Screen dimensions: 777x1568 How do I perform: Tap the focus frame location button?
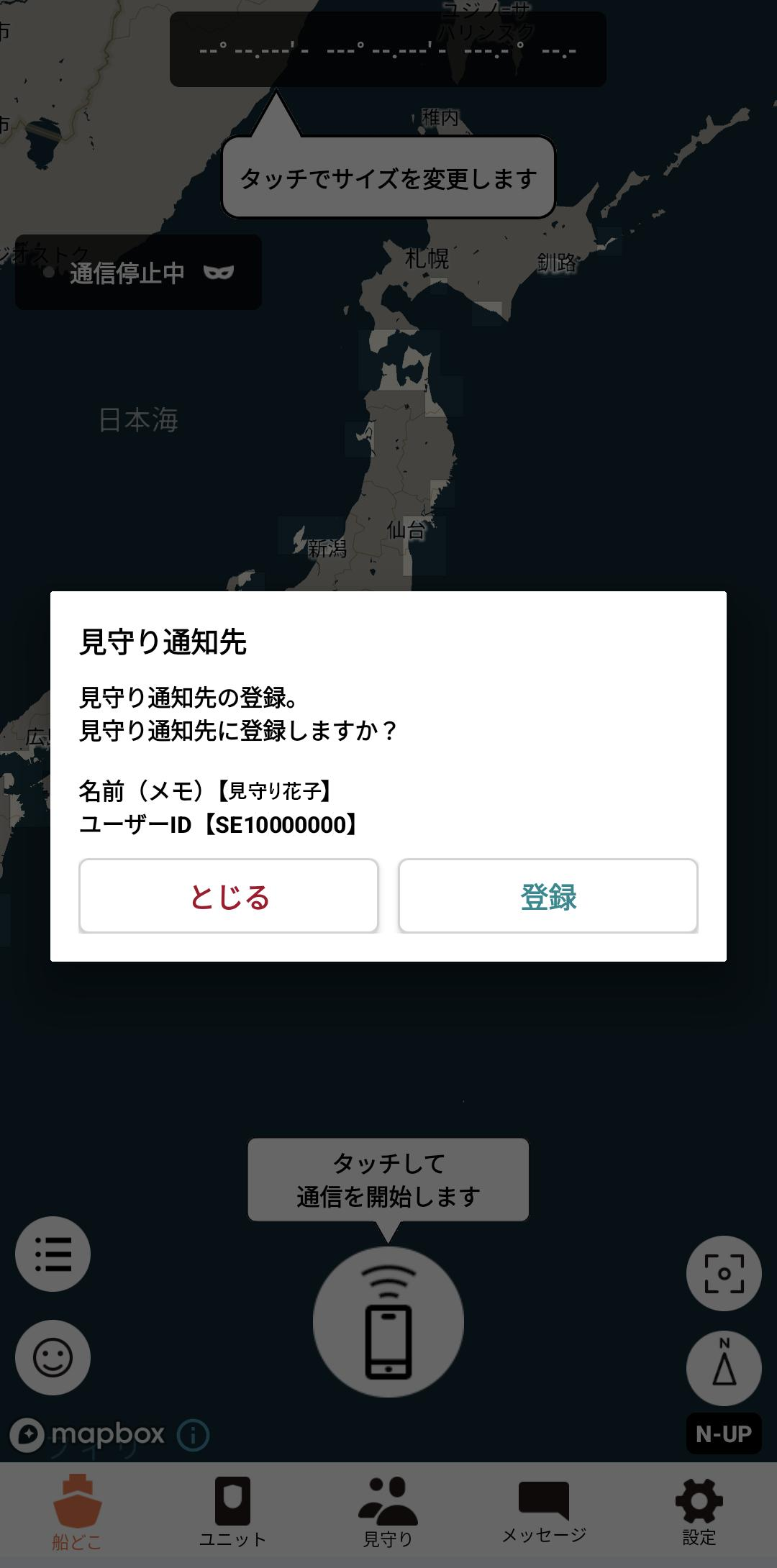point(724,1273)
